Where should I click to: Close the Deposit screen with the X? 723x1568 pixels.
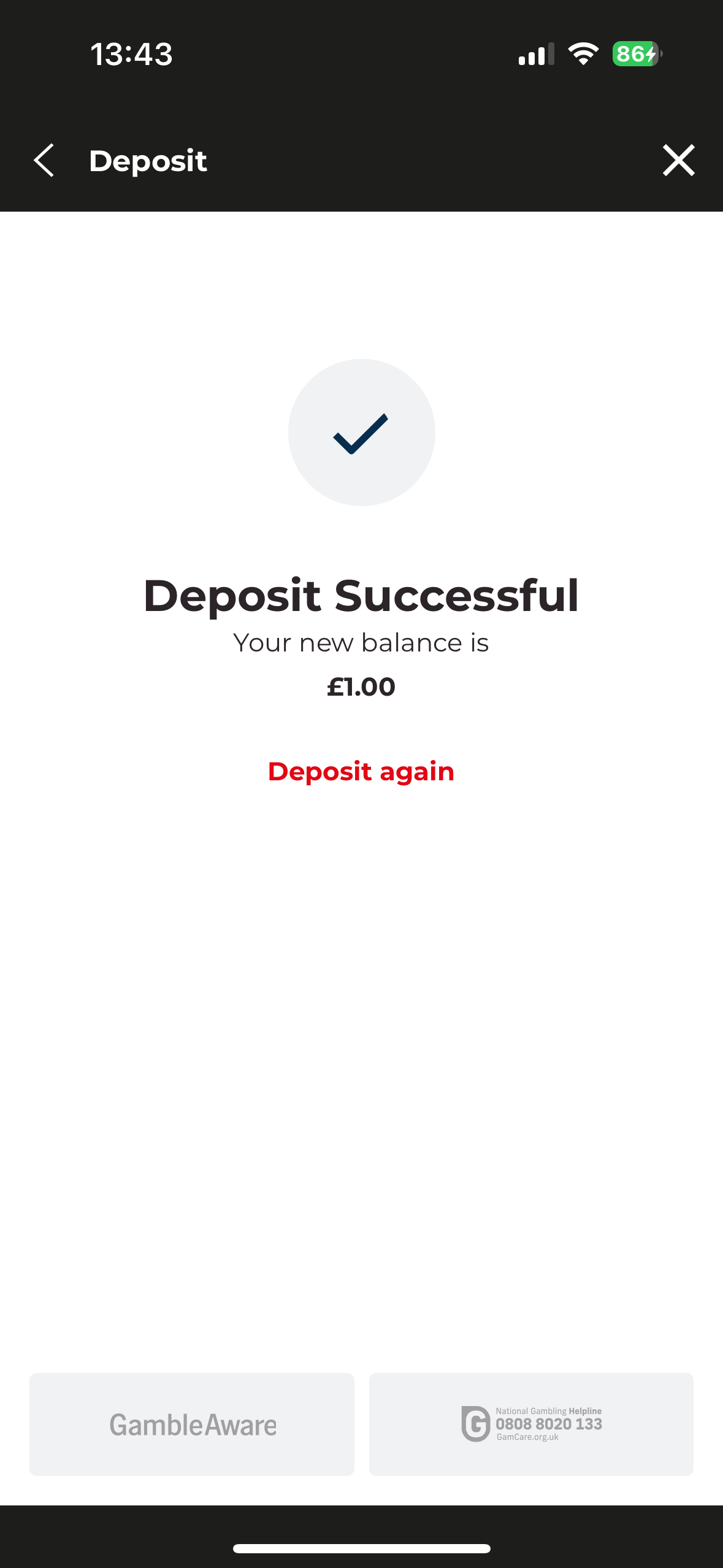[678, 161]
